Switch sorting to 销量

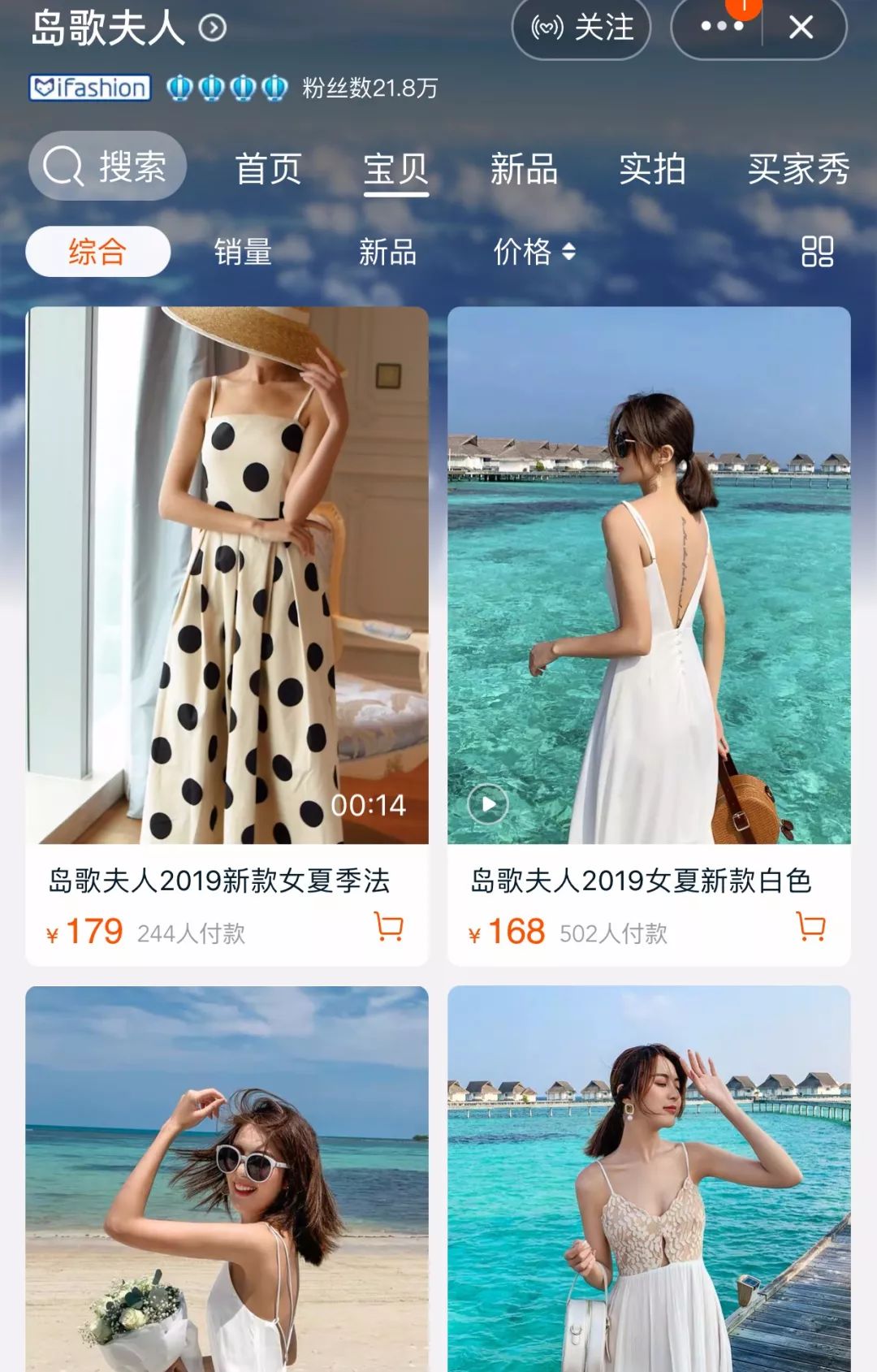pos(243,253)
